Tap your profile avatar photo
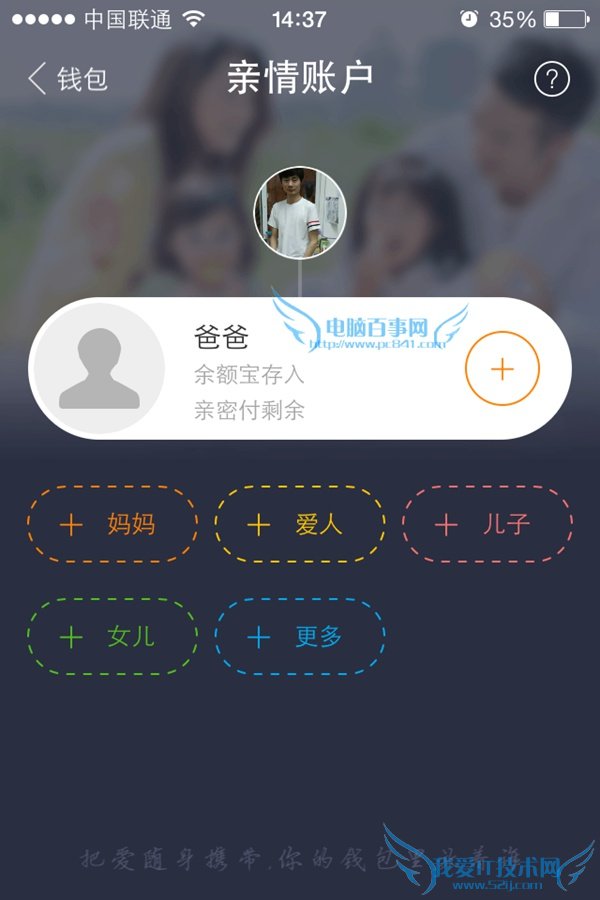The height and width of the screenshot is (900, 600). point(299,212)
